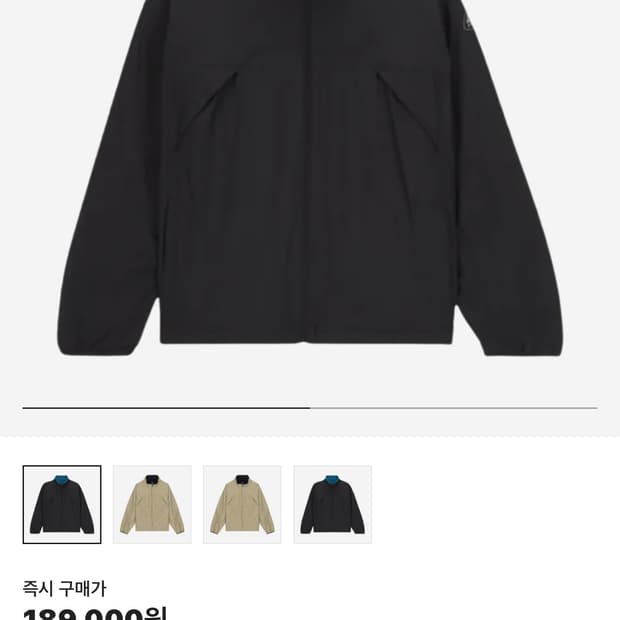This screenshot has height=620, width=620.
Task: Open the large black jacket product image
Action: (310, 178)
